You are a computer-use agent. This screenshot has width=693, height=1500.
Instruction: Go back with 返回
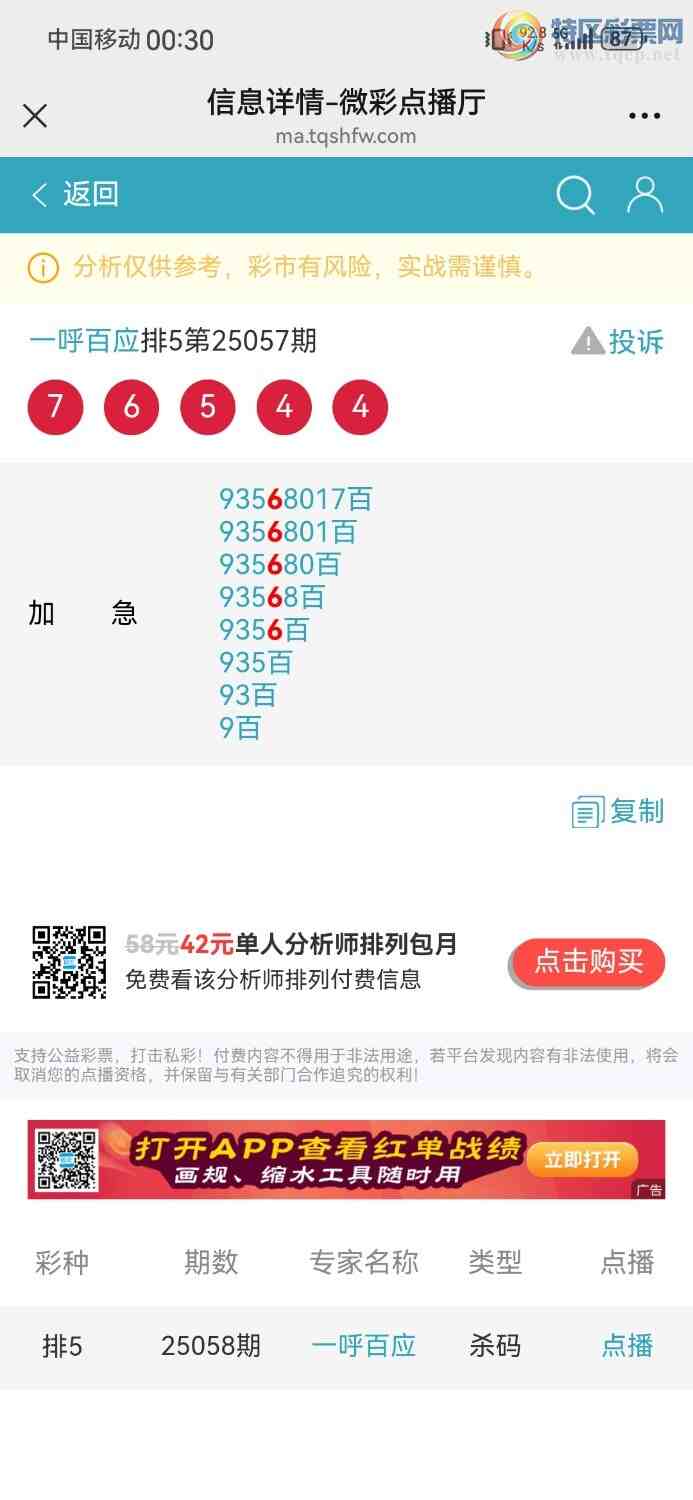pyautogui.click(x=75, y=194)
